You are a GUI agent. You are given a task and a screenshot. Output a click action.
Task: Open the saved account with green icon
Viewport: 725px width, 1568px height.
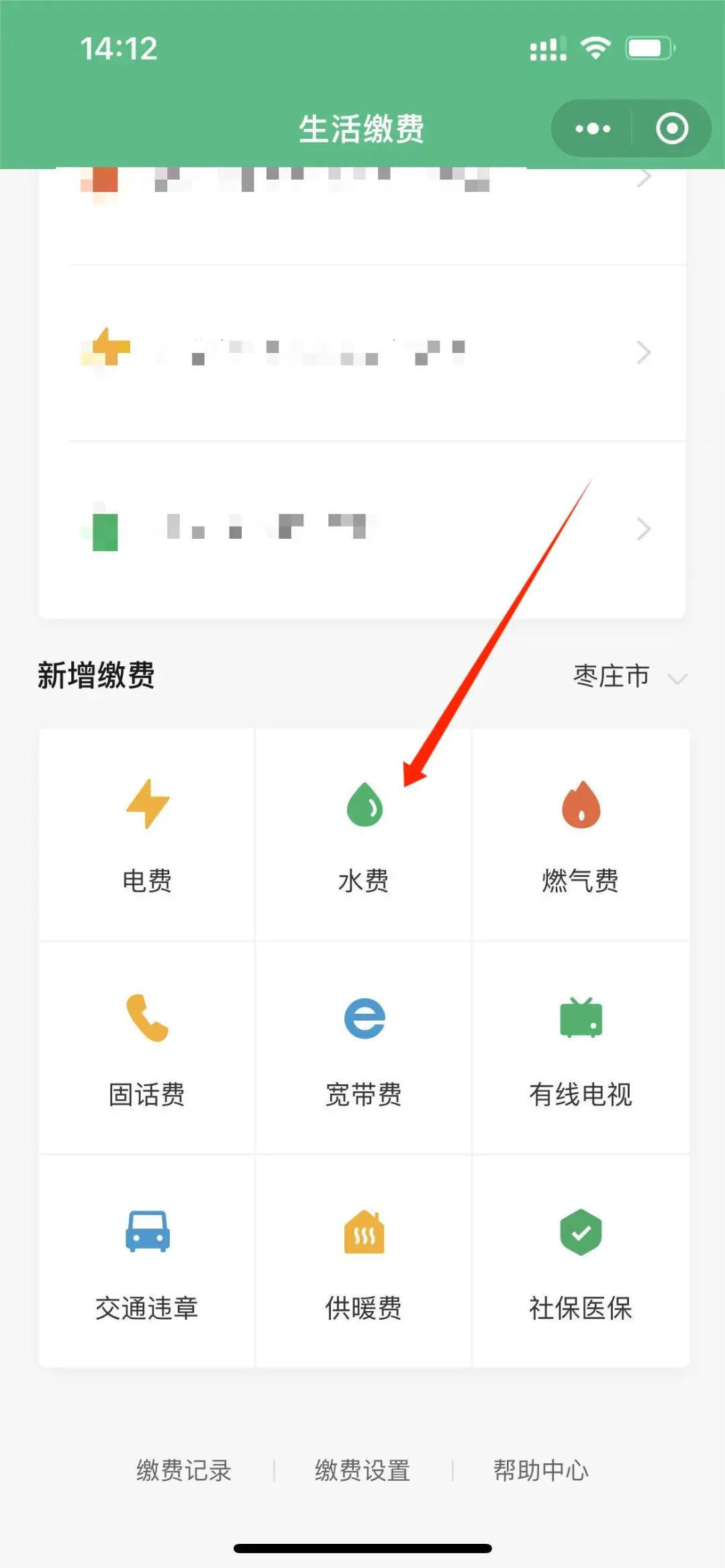click(362, 529)
